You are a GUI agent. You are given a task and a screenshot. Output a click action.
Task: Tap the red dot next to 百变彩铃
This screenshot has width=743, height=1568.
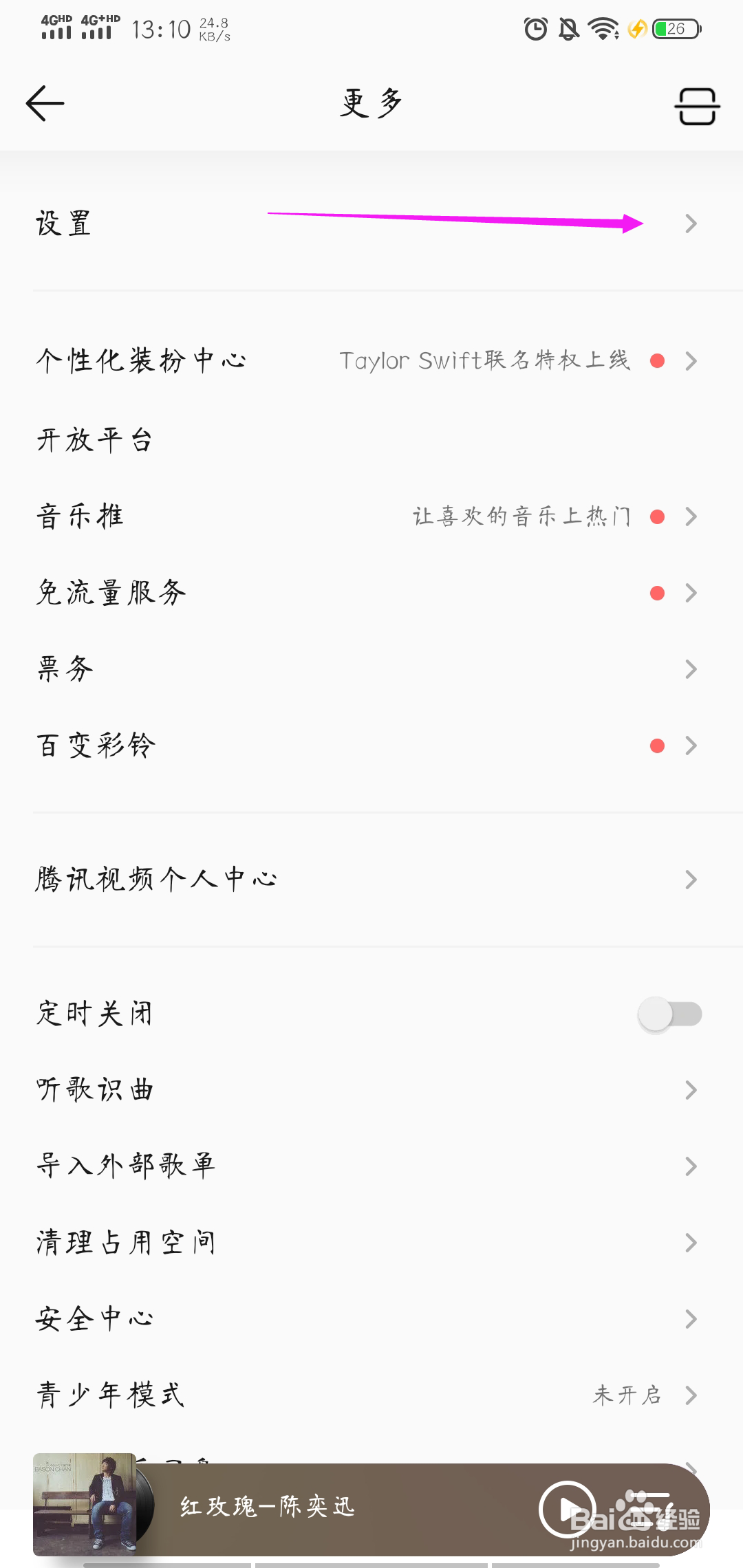point(657,745)
